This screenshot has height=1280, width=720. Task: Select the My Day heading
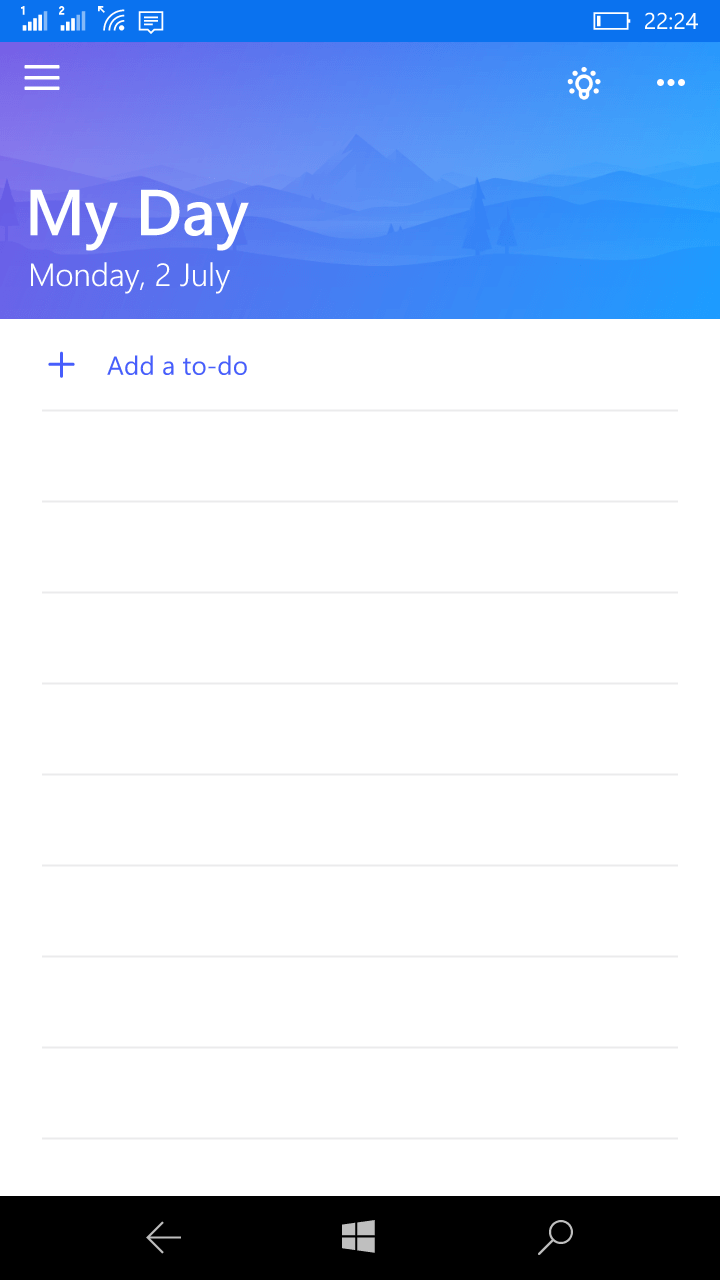pyautogui.click(x=137, y=212)
